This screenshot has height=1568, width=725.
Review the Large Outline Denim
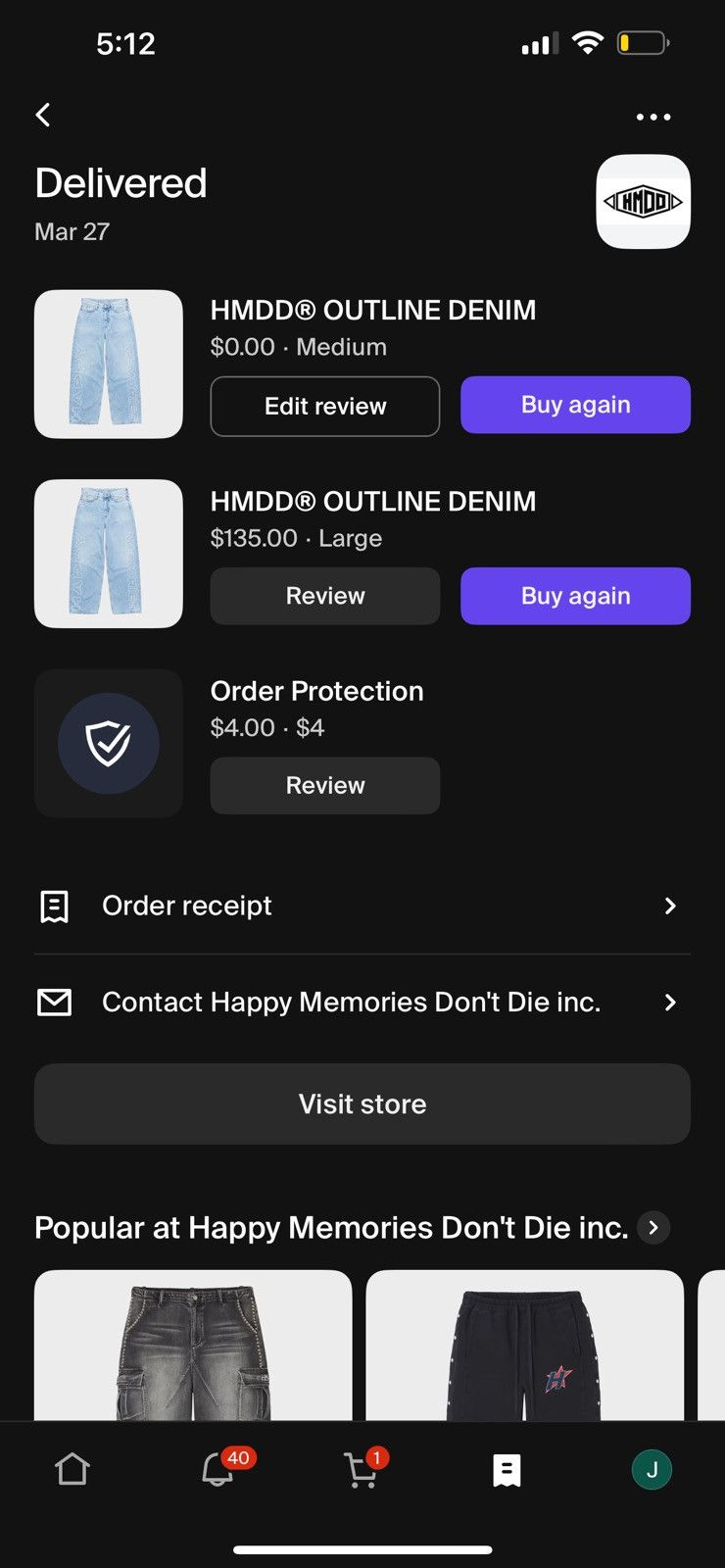coord(324,596)
